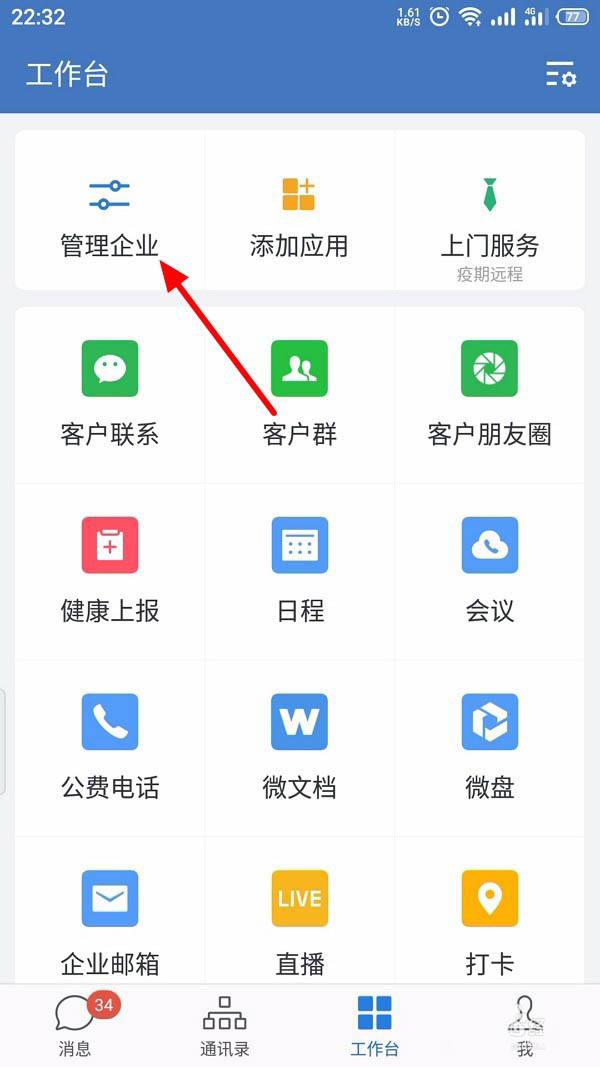
Task: Open 客户联系 app
Action: click(110, 395)
